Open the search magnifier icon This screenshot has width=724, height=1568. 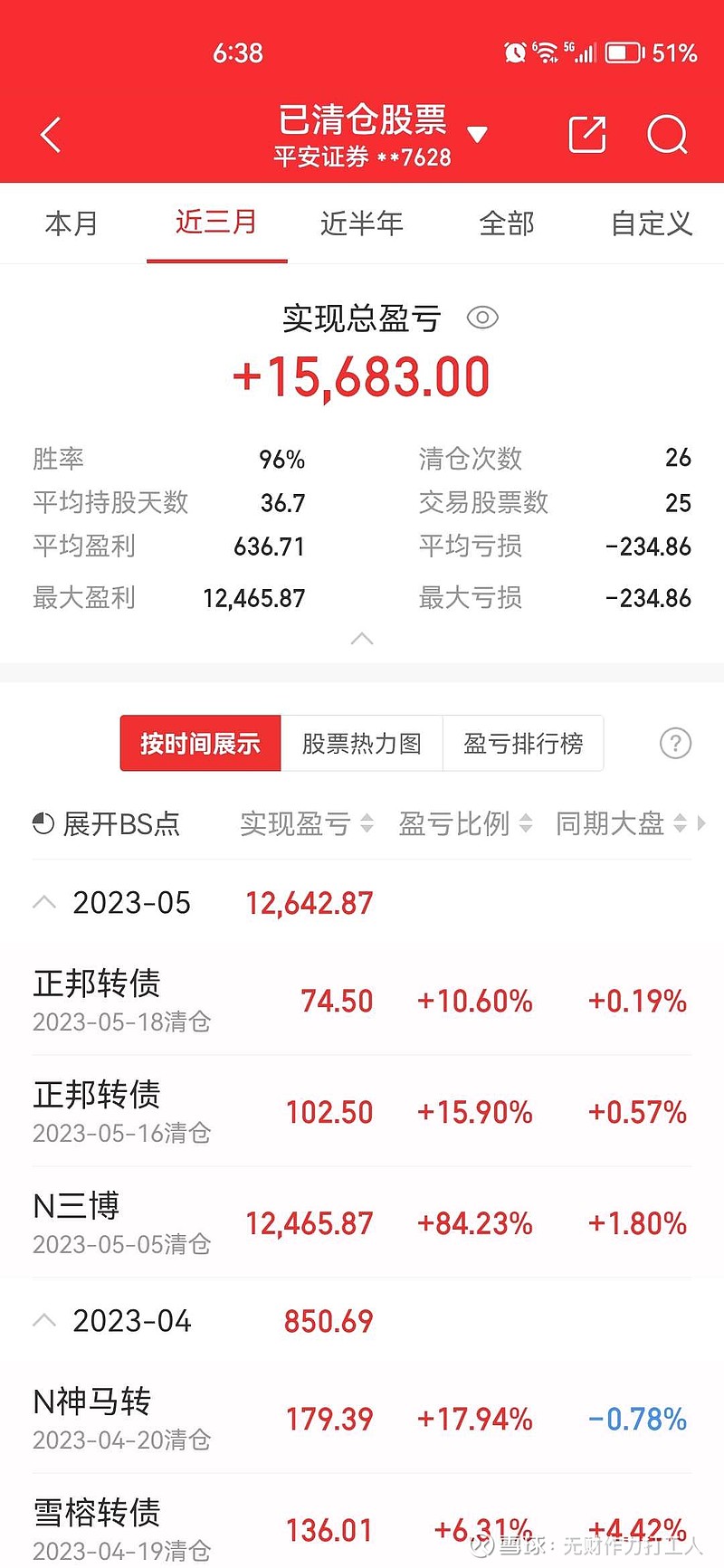(x=668, y=136)
